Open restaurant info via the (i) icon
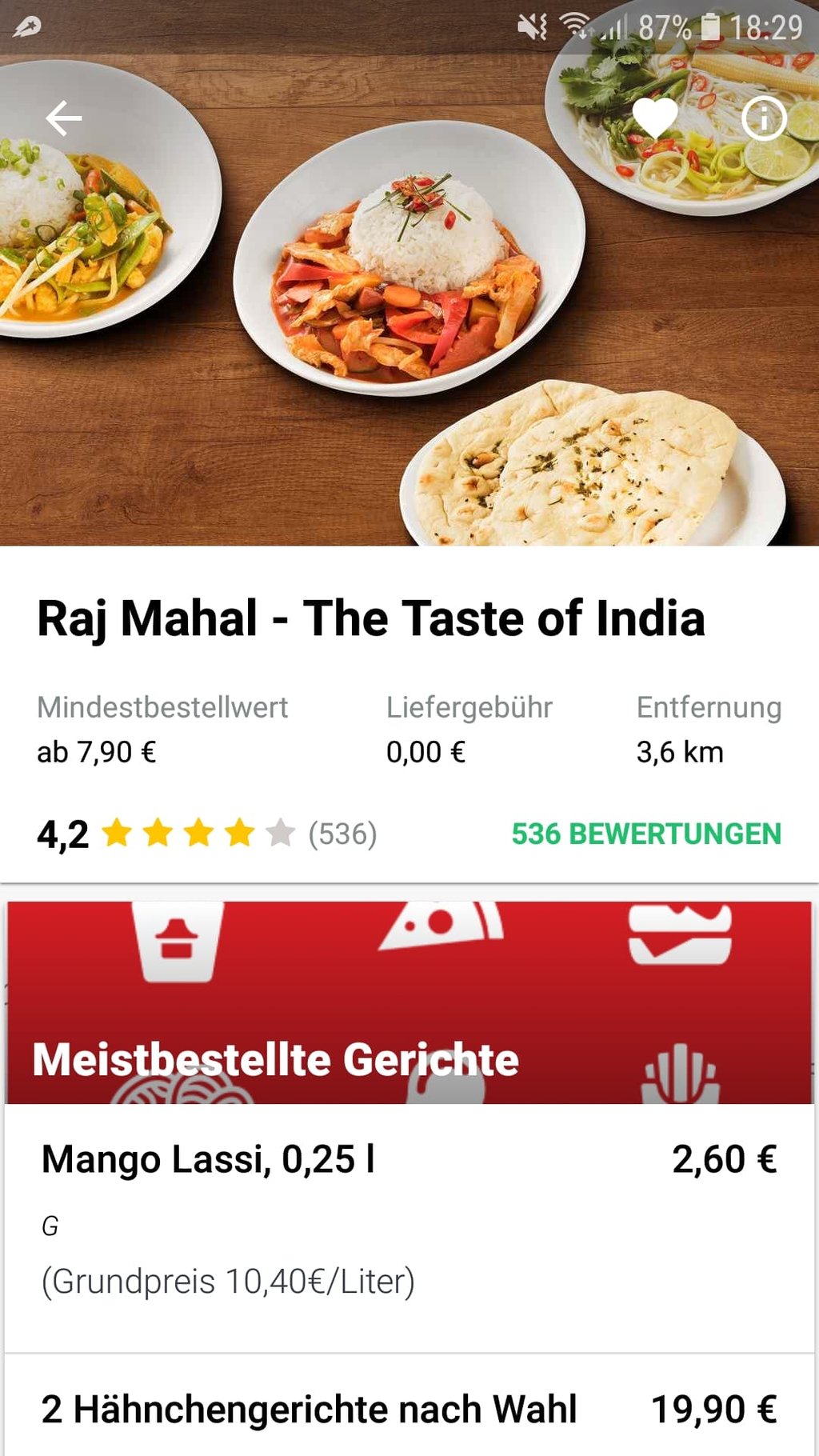819x1456 pixels. tap(762, 118)
